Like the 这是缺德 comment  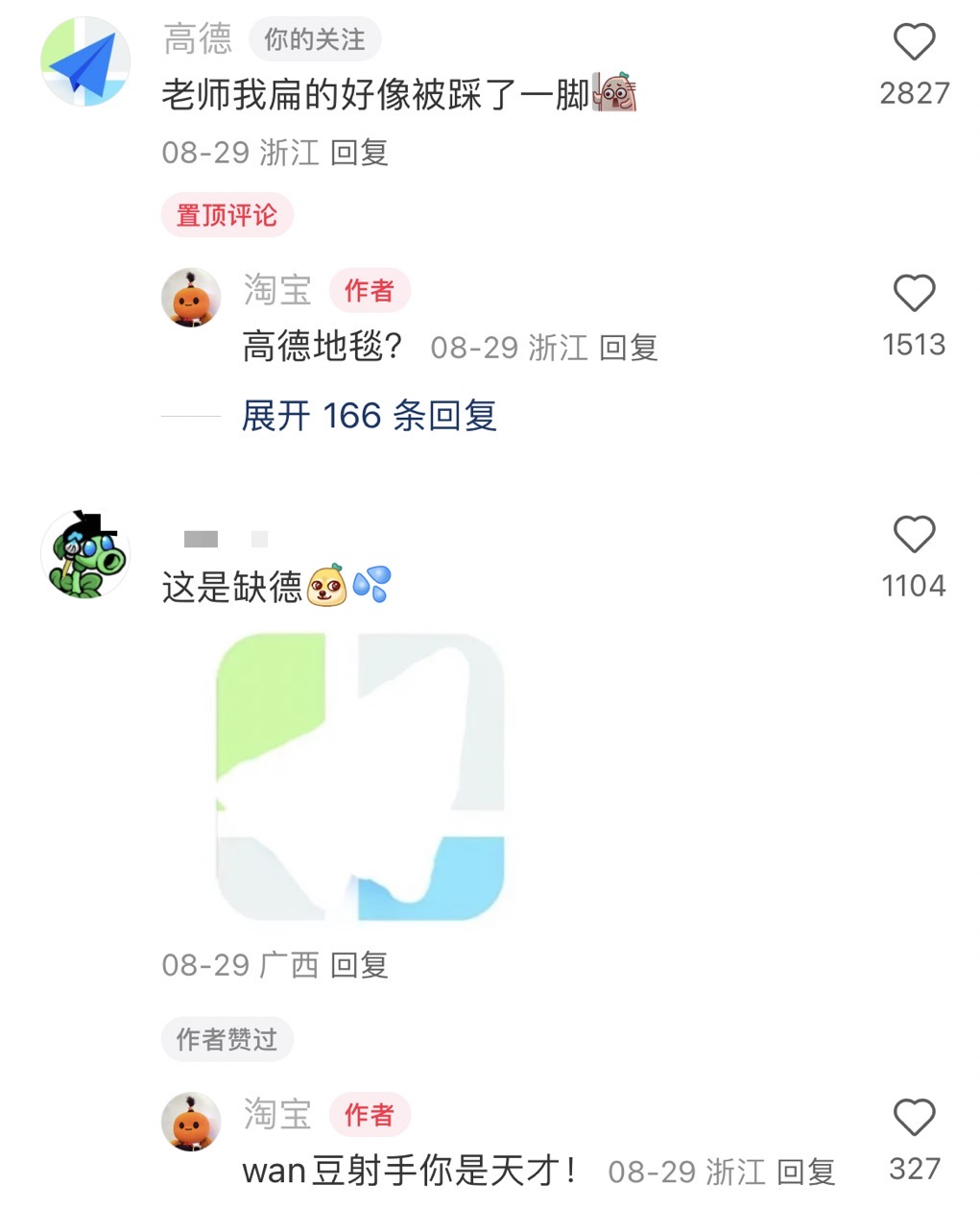pos(914,535)
